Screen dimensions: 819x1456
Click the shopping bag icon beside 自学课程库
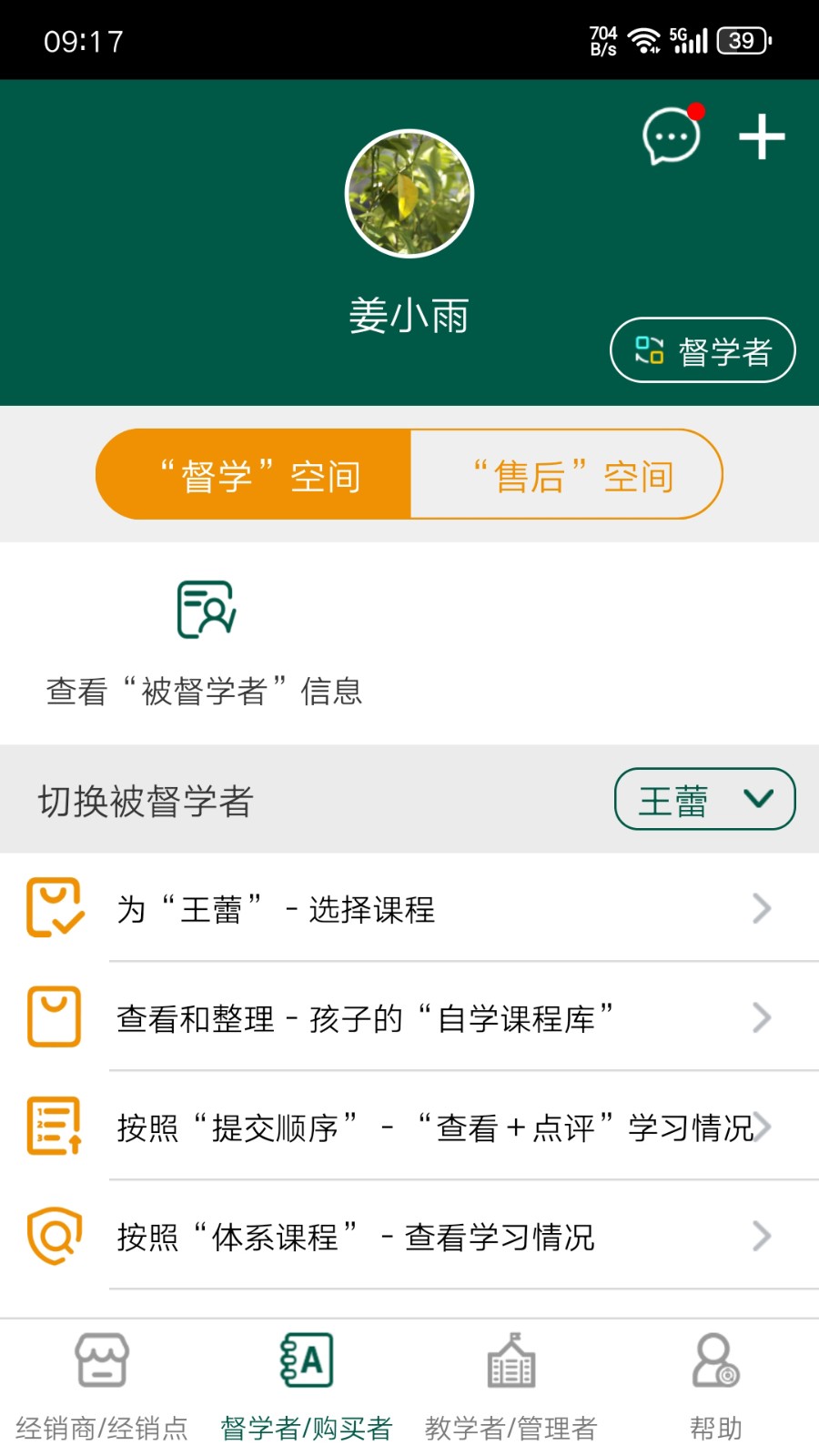(54, 1016)
